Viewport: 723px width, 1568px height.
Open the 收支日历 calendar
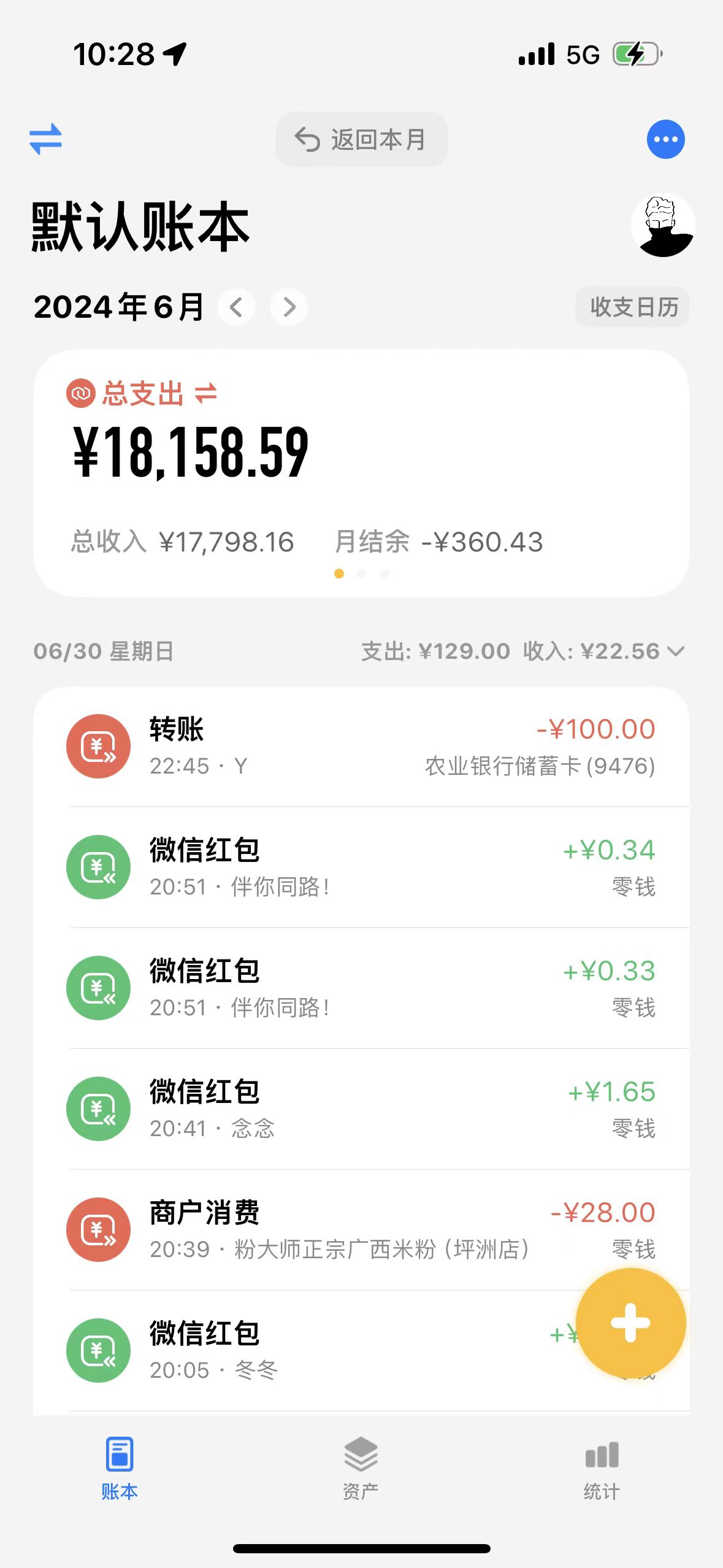coord(633,307)
